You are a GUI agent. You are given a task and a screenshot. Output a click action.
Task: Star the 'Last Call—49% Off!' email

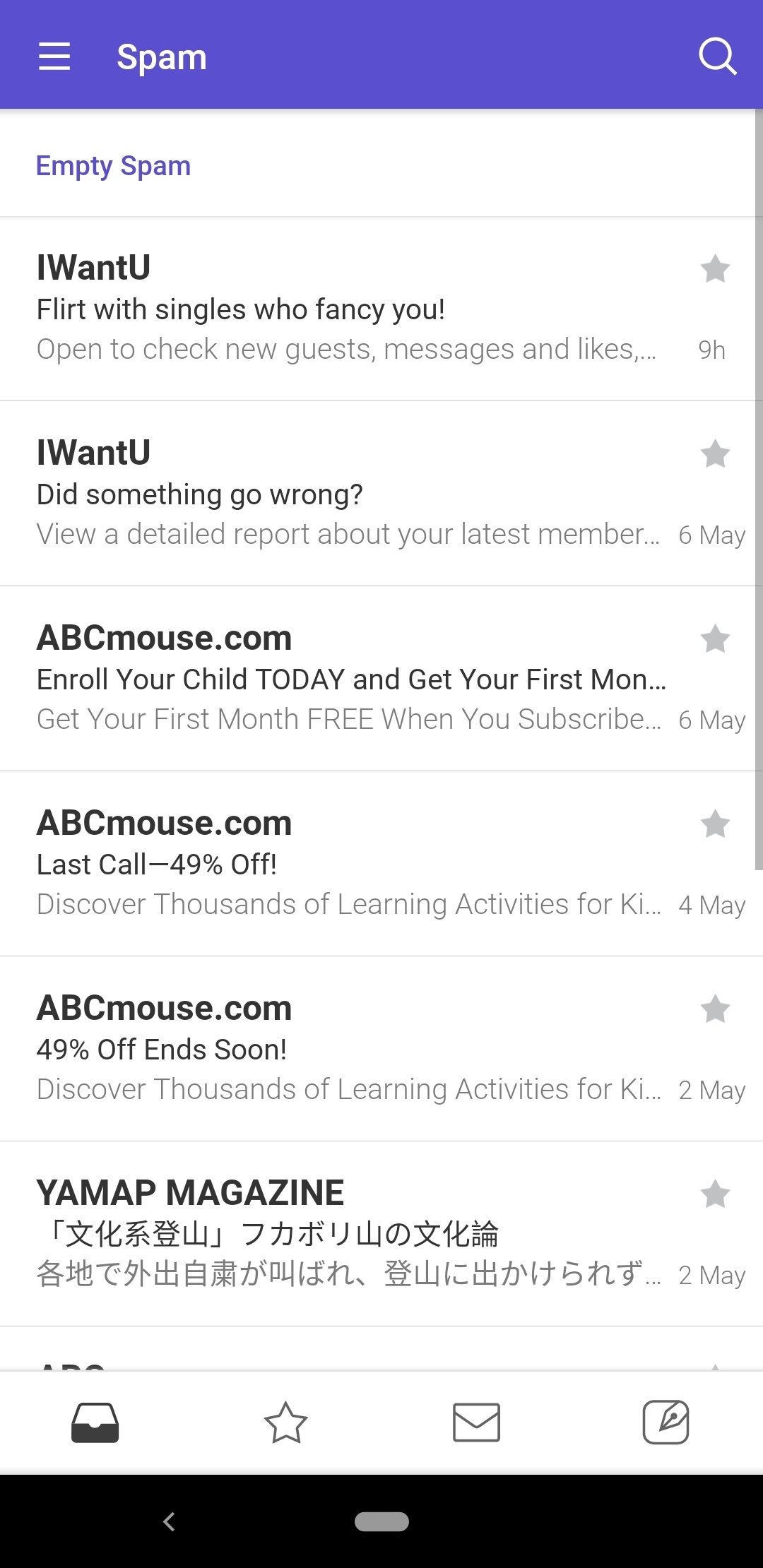[x=715, y=824]
